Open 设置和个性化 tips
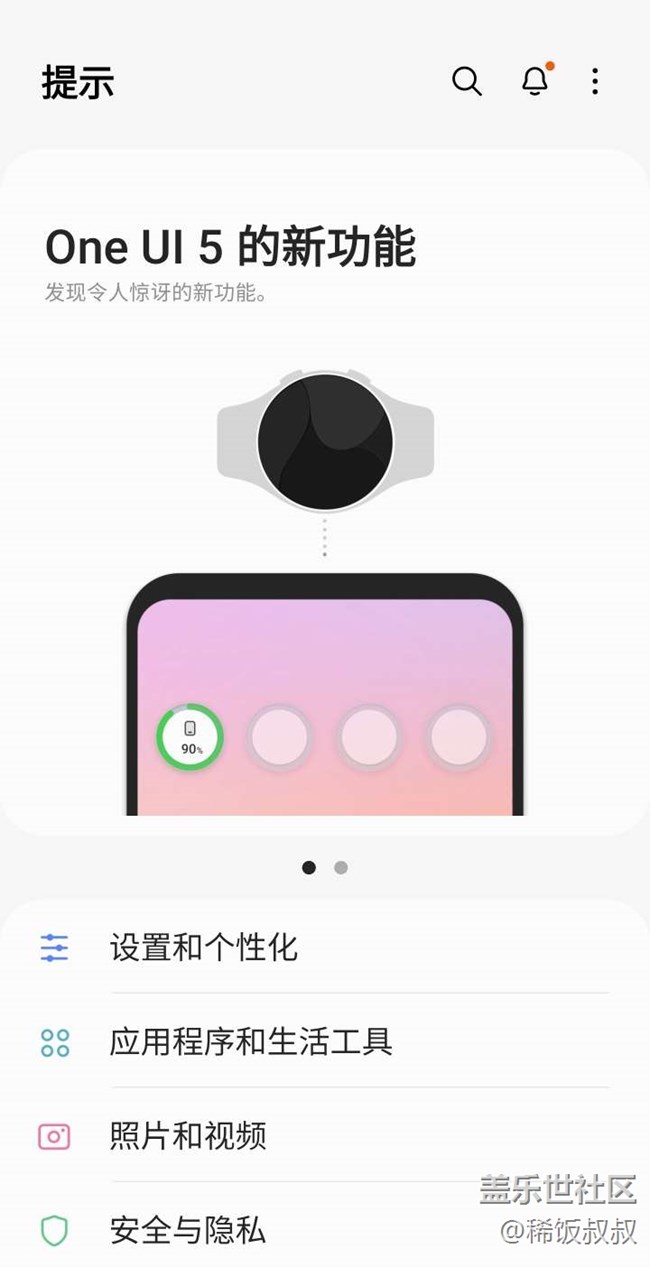The image size is (650, 1267). coord(204,947)
